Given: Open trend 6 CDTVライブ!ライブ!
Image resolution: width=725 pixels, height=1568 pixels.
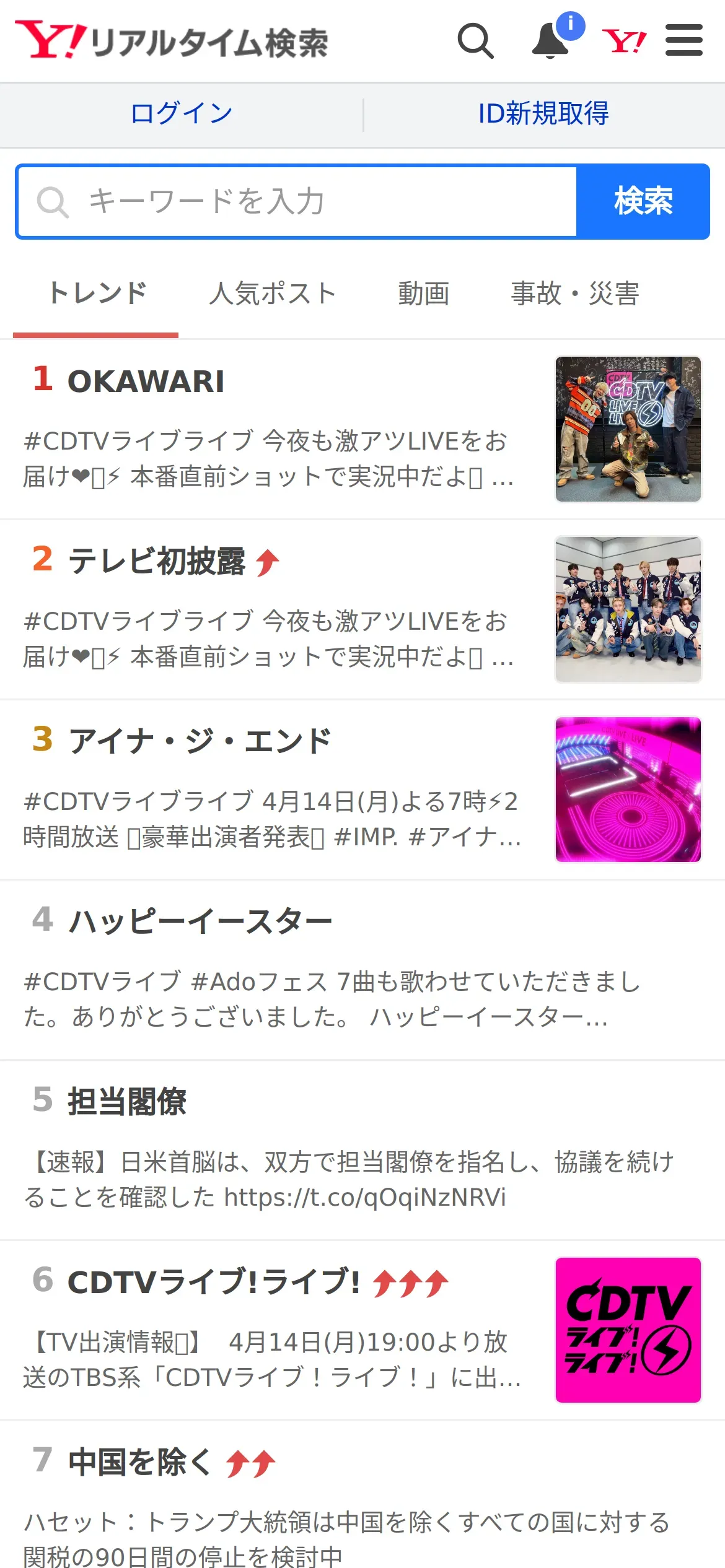Looking at the screenshot, I should pyautogui.click(x=362, y=1331).
